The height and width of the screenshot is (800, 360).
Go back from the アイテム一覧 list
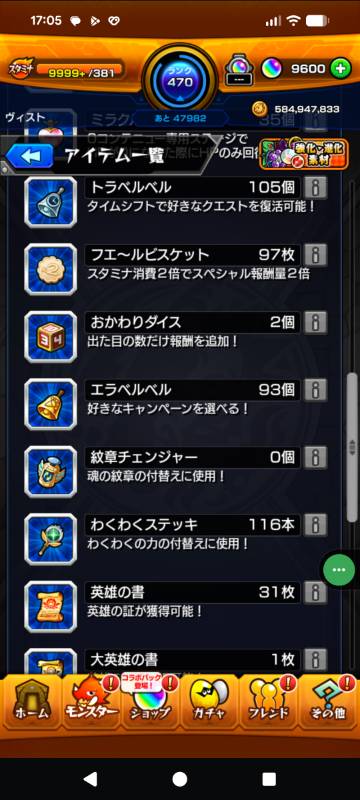pos(30,156)
